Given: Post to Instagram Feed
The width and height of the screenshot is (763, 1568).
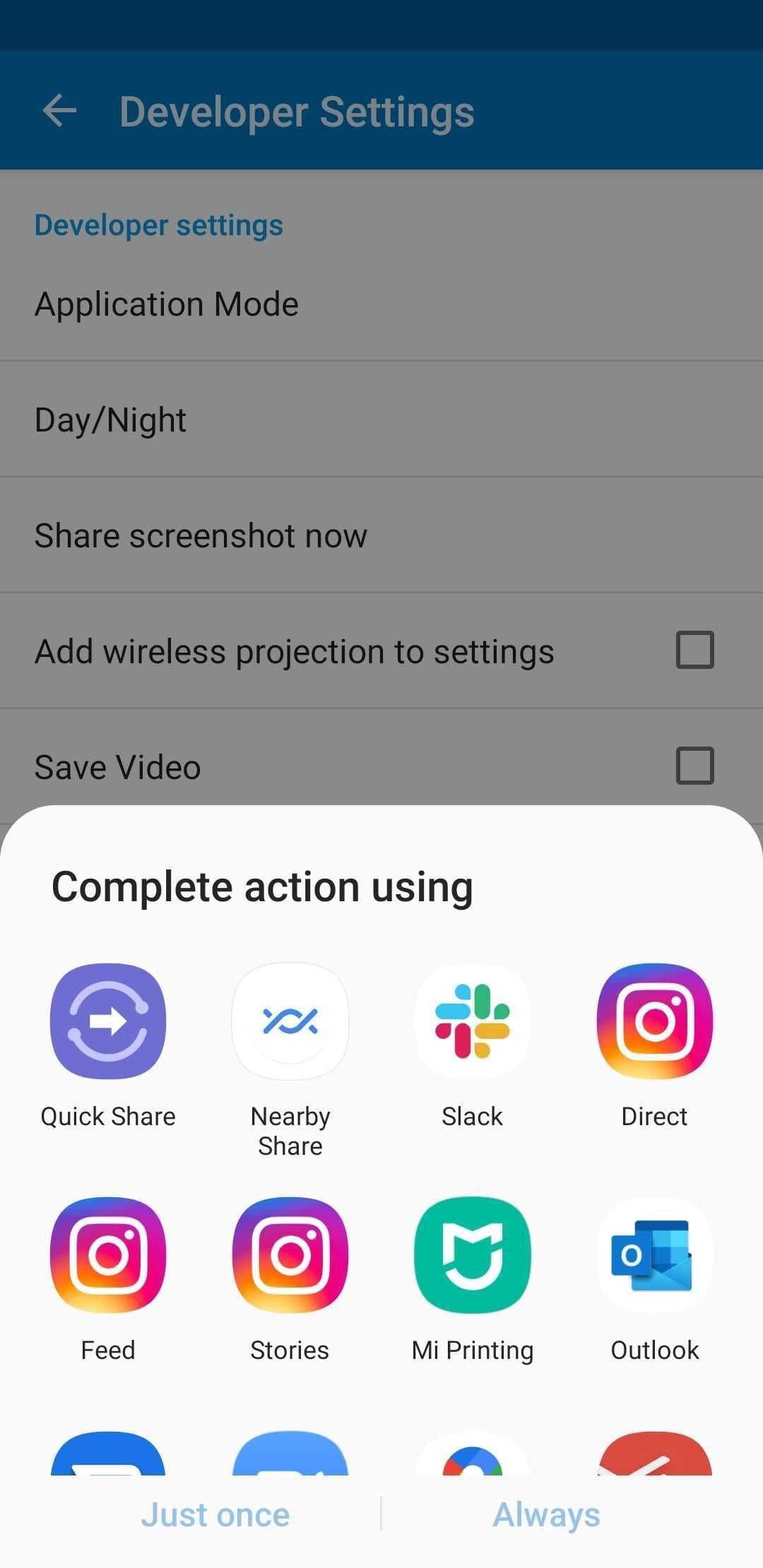Looking at the screenshot, I should click(x=108, y=1255).
